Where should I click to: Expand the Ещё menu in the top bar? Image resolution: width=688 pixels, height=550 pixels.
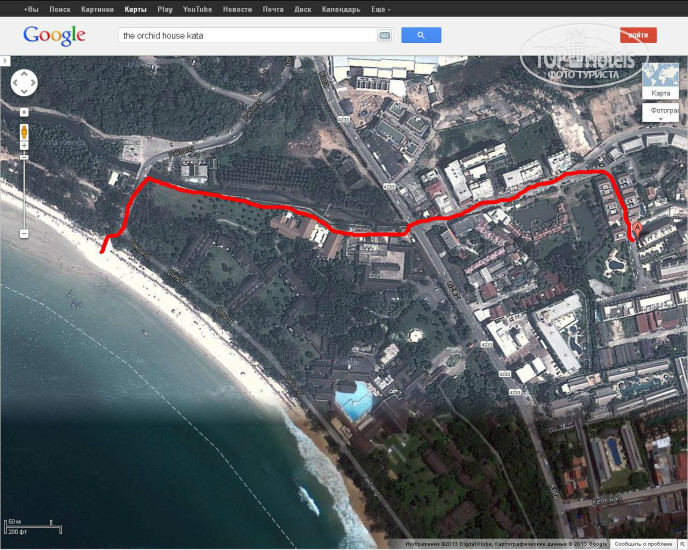point(381,9)
